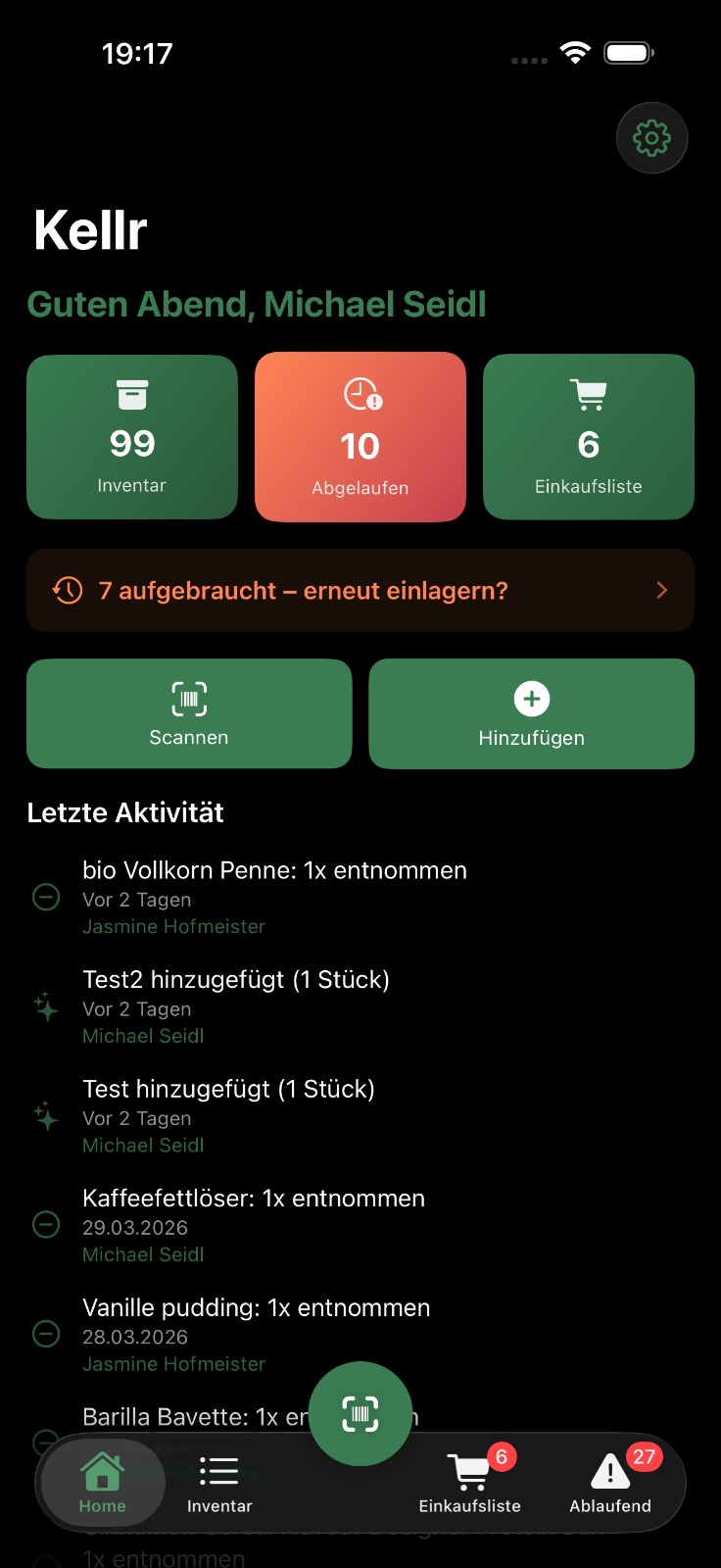Open the settings gear
The image size is (721, 1568).
tap(651, 138)
